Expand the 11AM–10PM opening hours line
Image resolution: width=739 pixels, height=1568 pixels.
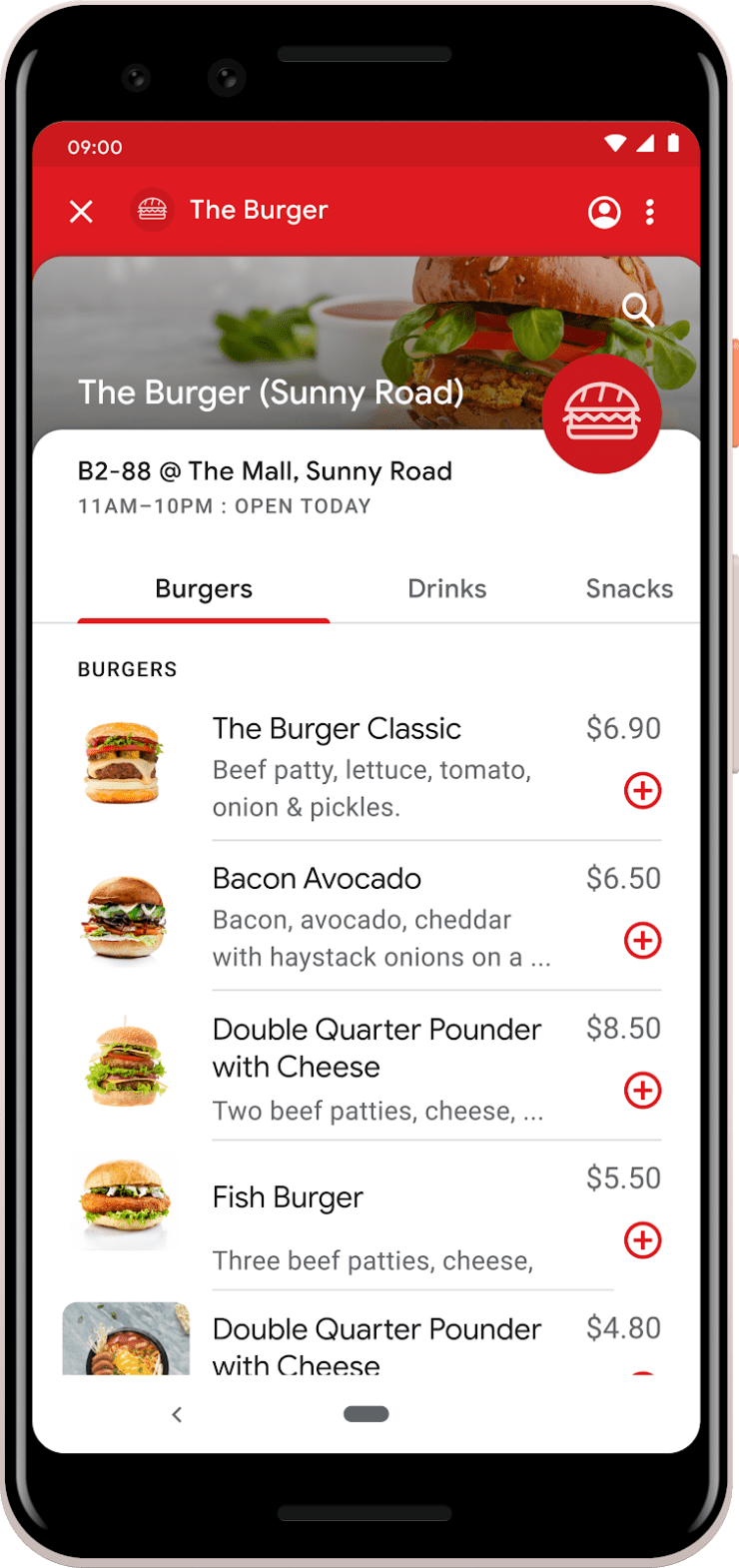pyautogui.click(x=225, y=506)
